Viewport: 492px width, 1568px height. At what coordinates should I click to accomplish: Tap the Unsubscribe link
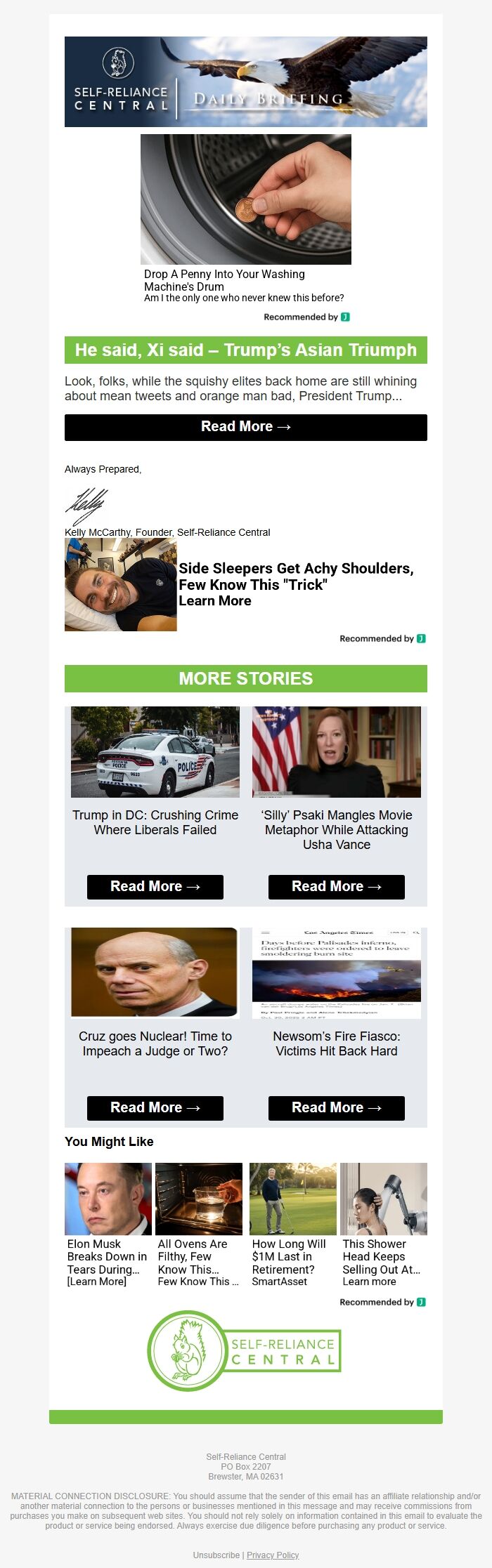click(x=216, y=1555)
